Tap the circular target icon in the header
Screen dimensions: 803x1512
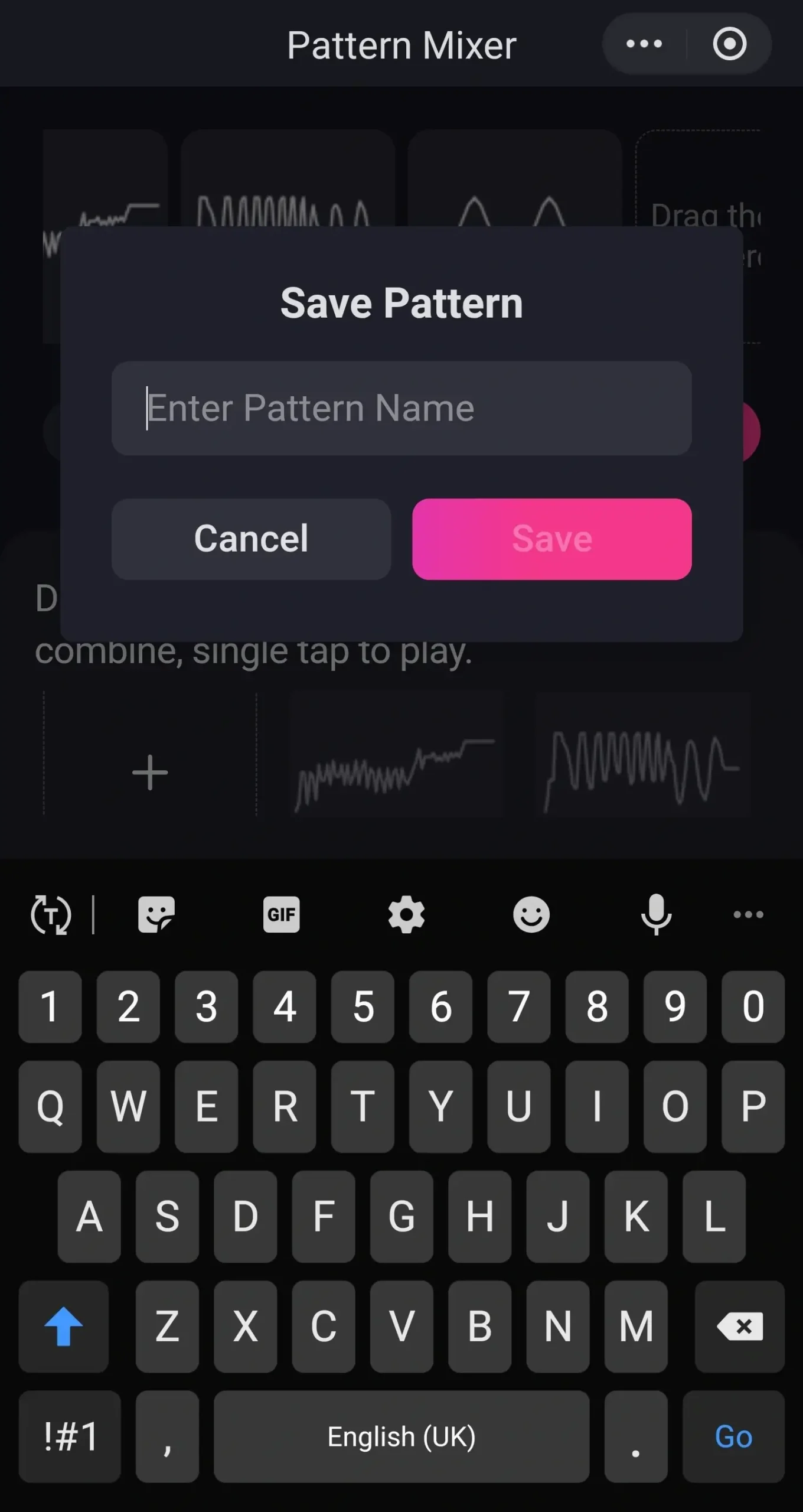tap(730, 44)
